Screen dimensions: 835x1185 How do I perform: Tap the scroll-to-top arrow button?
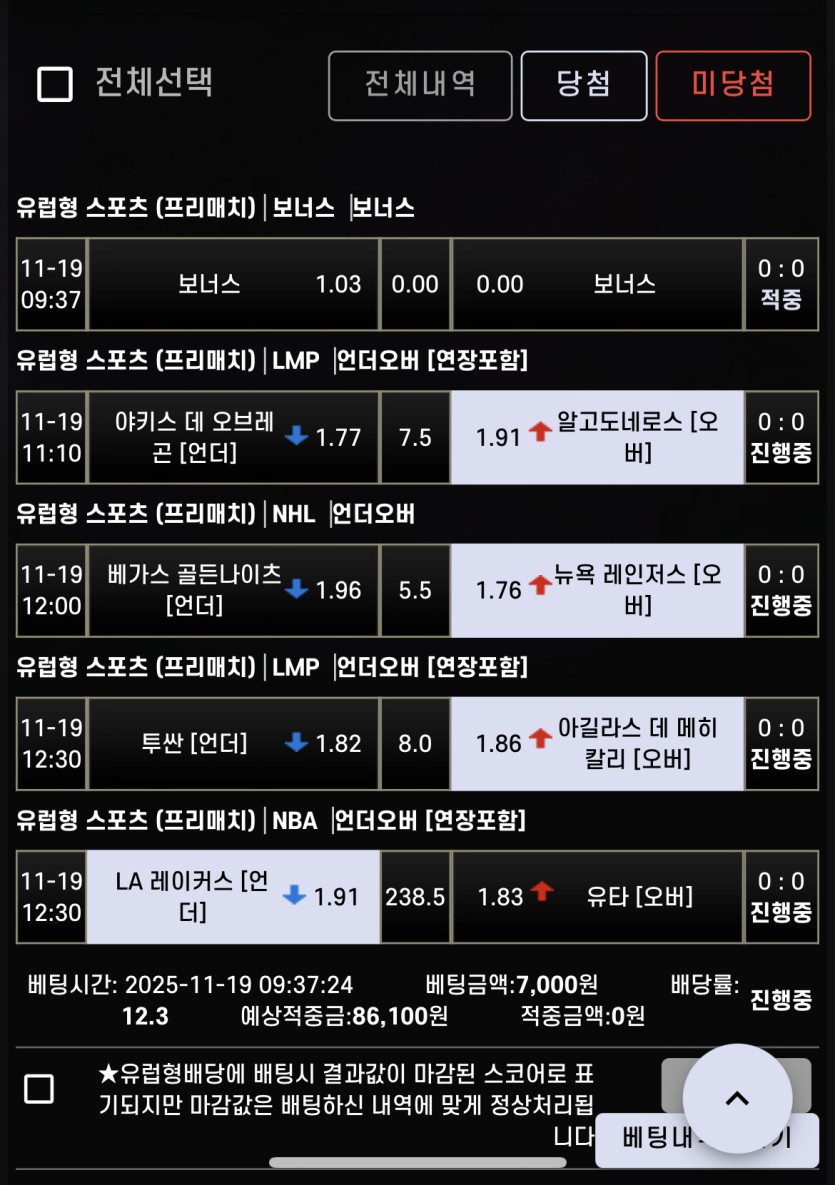[x=737, y=1098]
